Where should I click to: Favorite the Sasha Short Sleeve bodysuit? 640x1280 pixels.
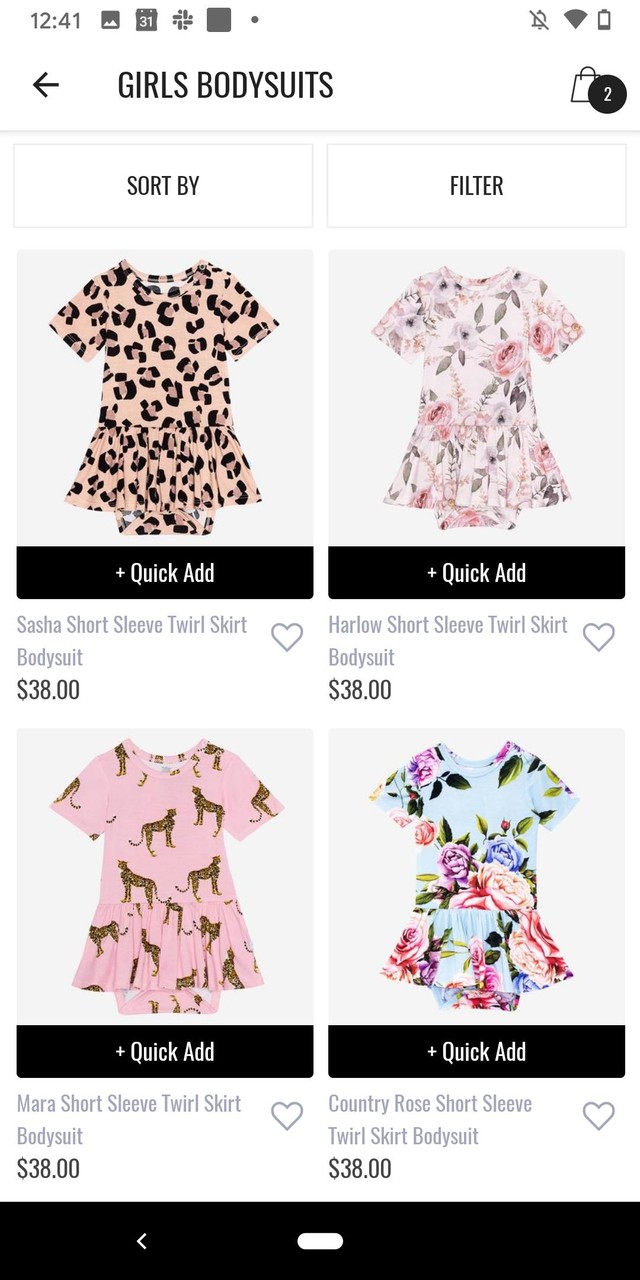click(287, 637)
